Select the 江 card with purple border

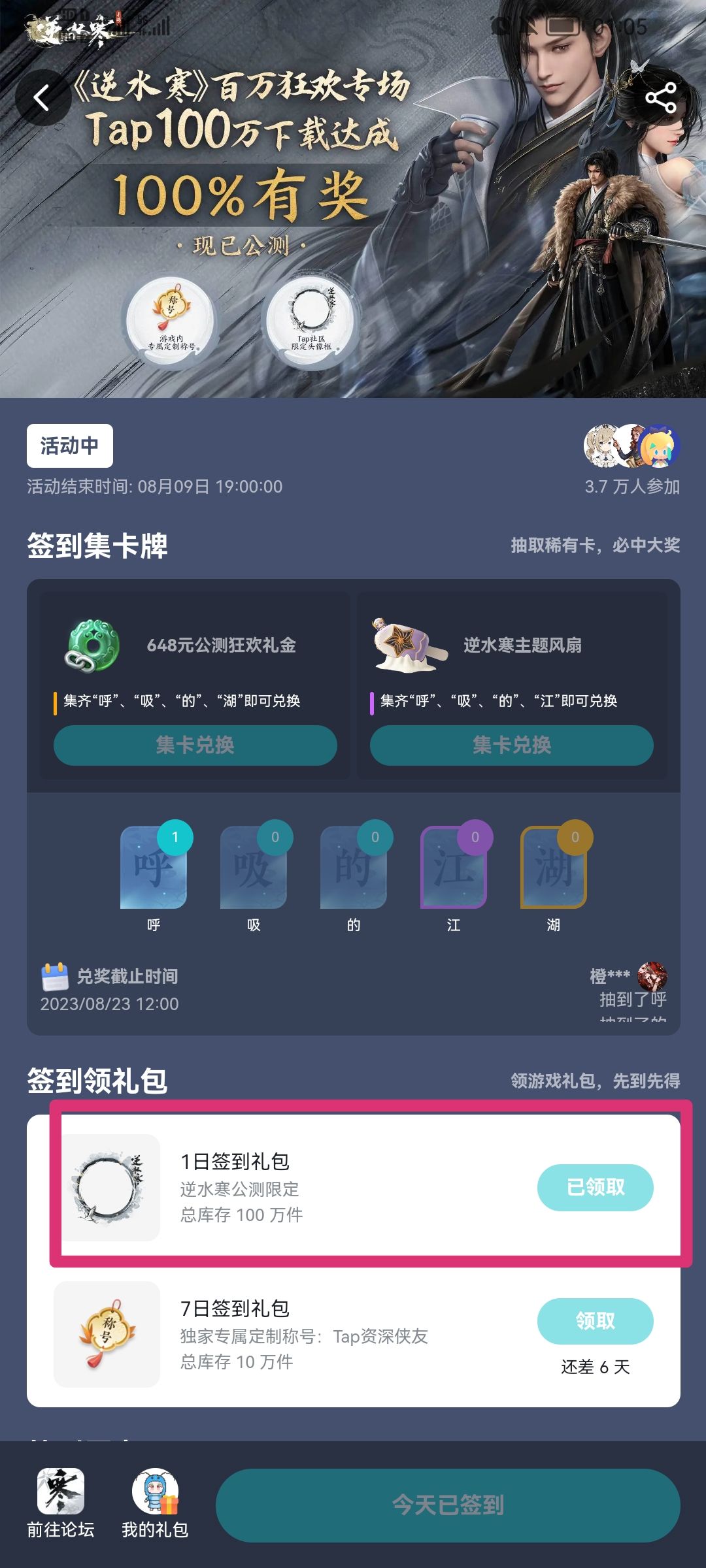pyautogui.click(x=453, y=869)
